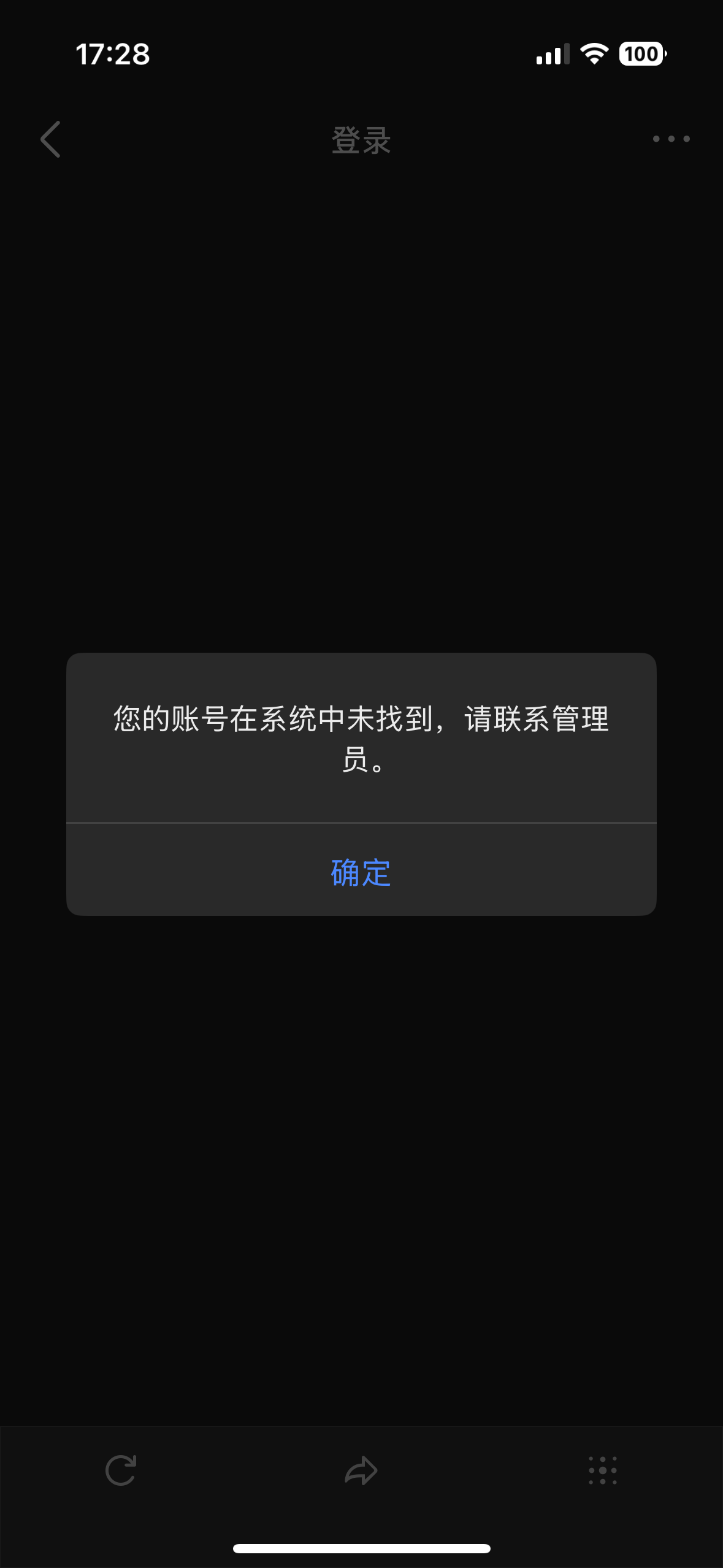Tap the back chevron to leave the page
The width and height of the screenshot is (723, 1568).
pos(51,139)
